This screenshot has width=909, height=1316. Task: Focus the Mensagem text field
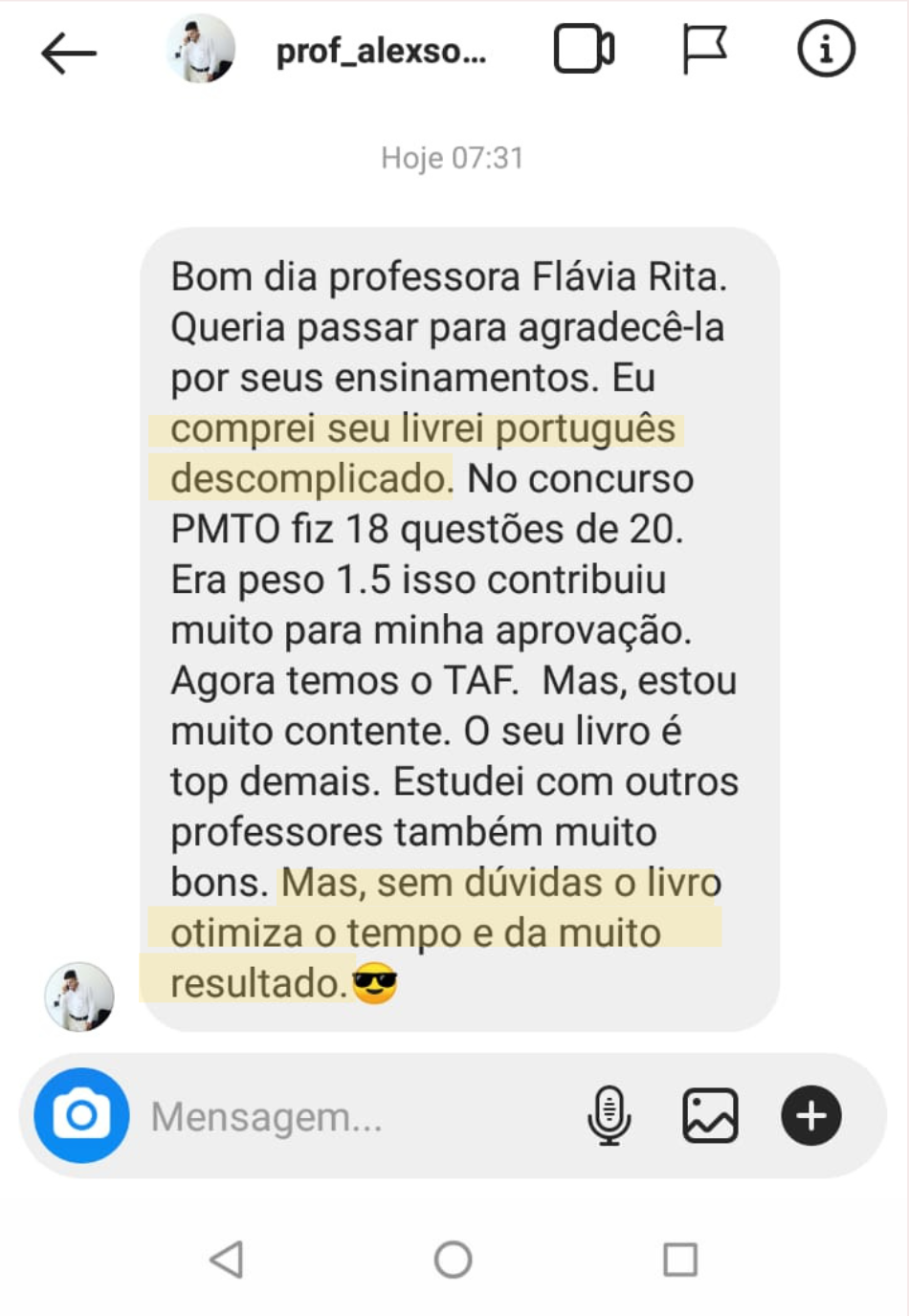pos(354,1116)
